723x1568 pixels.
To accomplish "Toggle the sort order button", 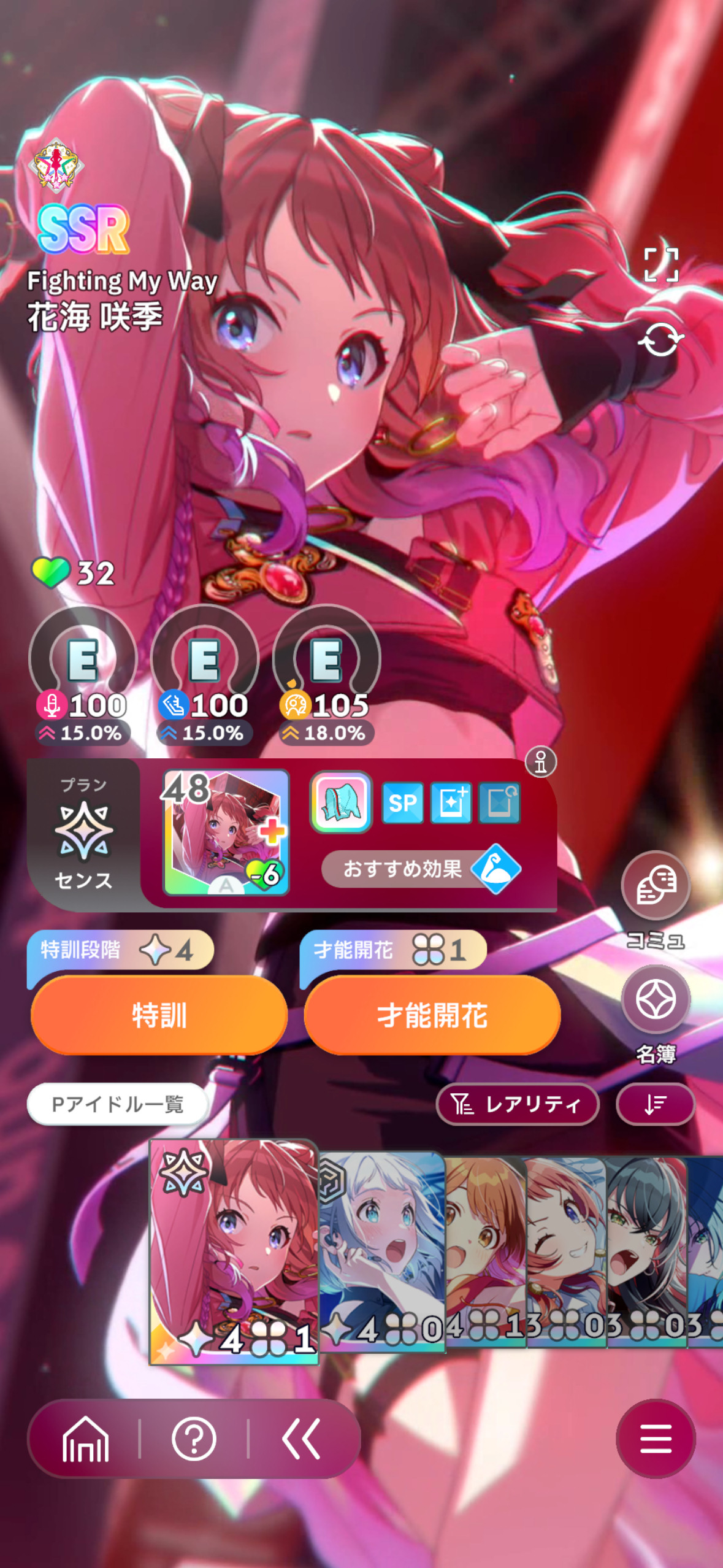I will [655, 1104].
